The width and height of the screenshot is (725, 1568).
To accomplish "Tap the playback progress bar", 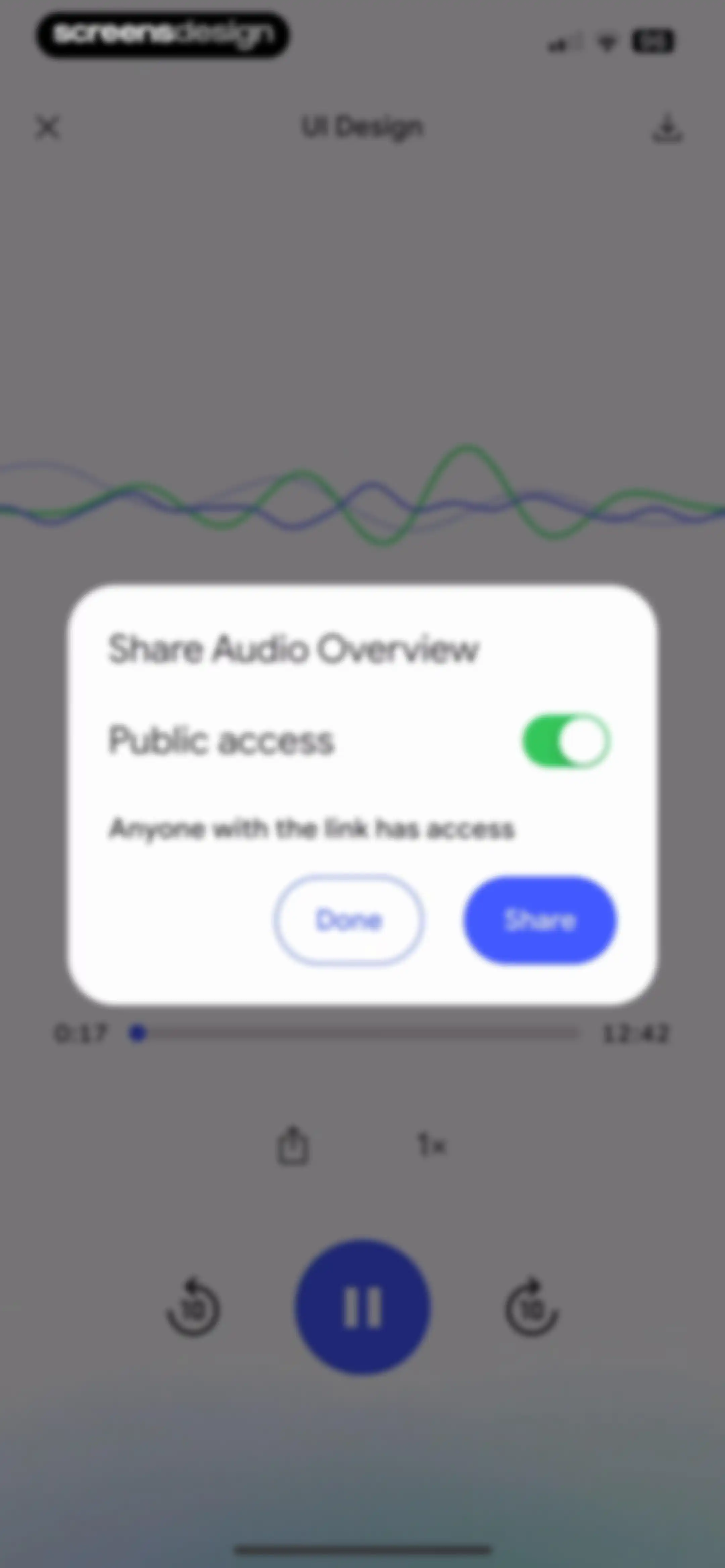I will point(354,1033).
